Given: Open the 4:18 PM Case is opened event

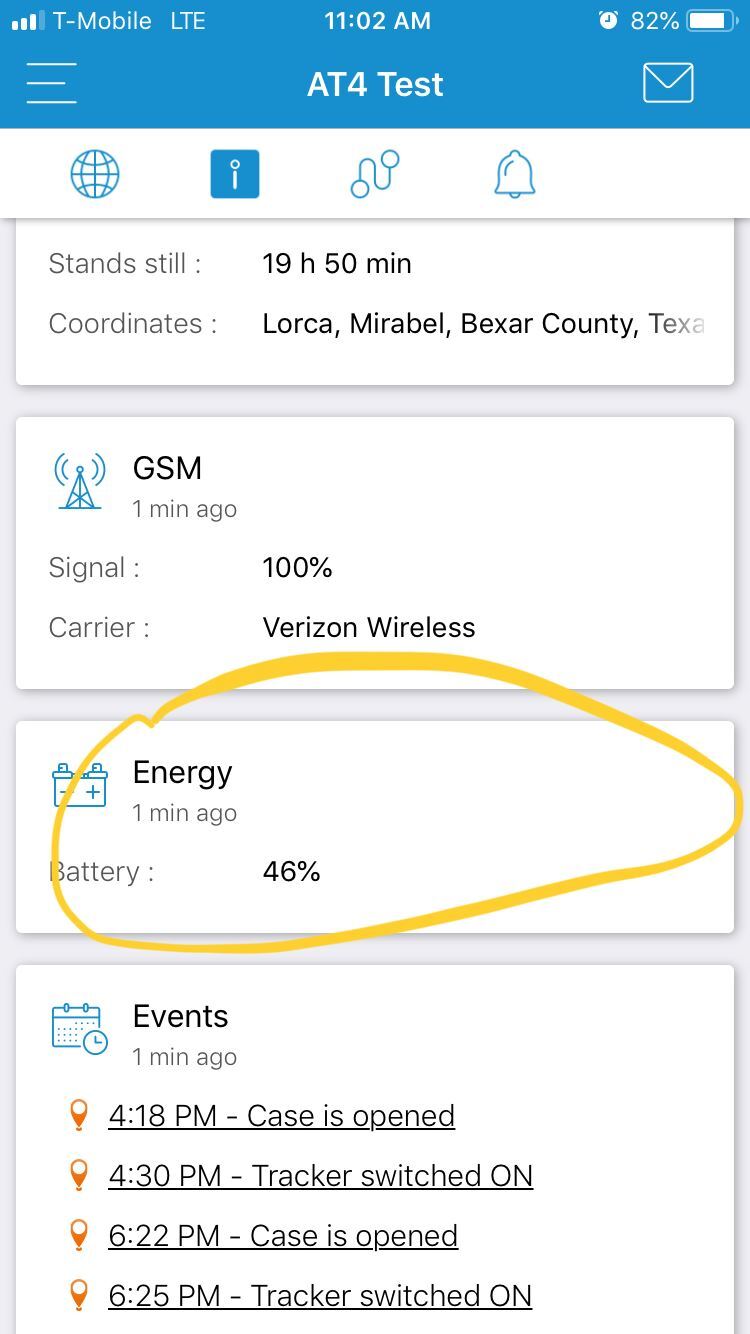Looking at the screenshot, I should pos(282,1116).
